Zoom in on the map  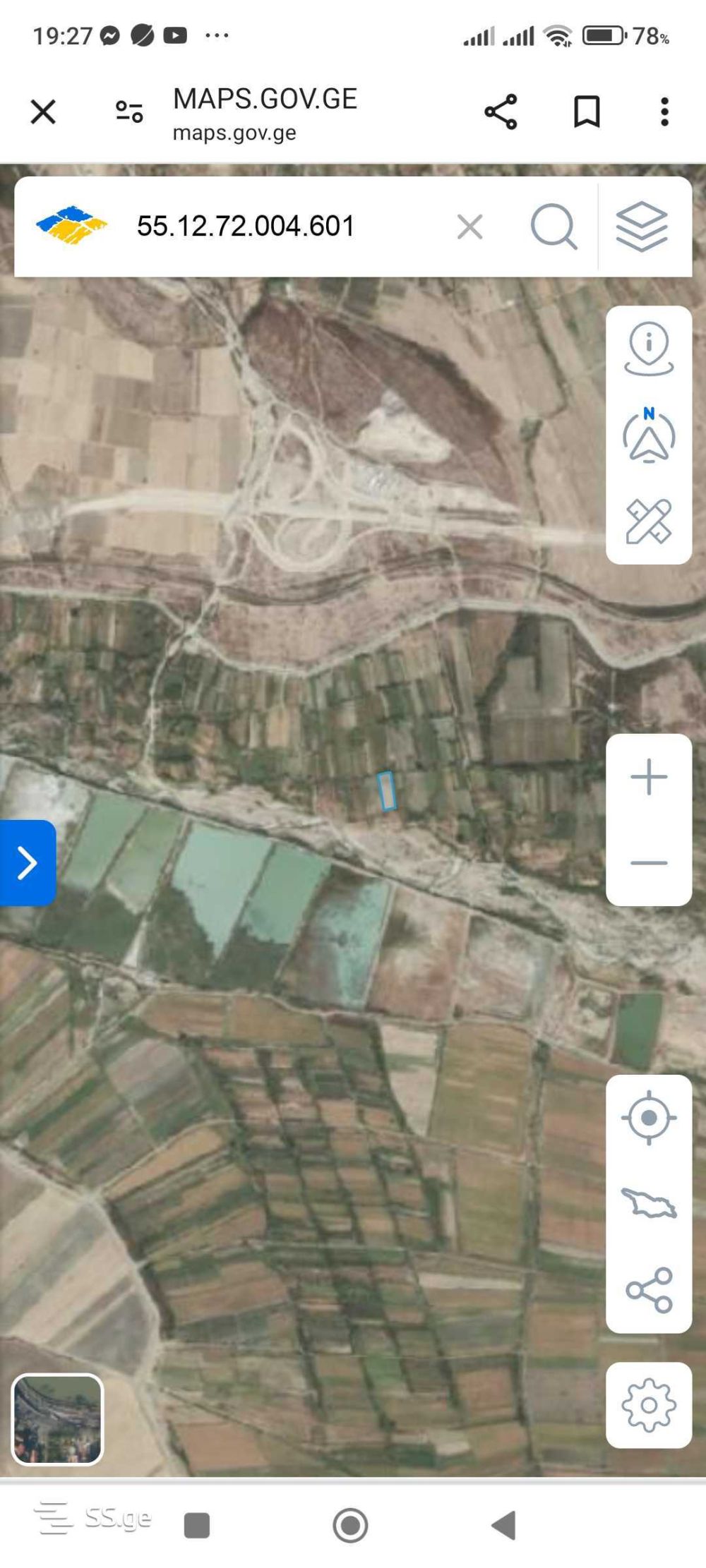[649, 778]
